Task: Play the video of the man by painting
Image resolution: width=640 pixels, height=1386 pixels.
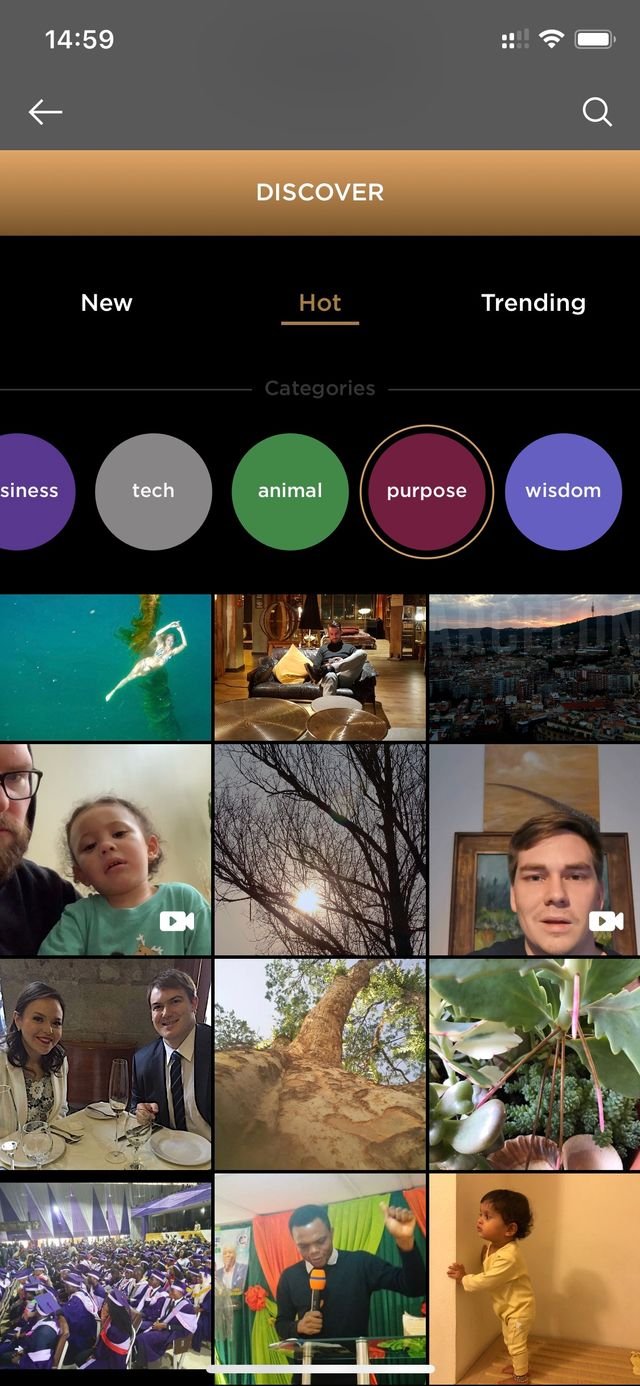Action: (534, 850)
